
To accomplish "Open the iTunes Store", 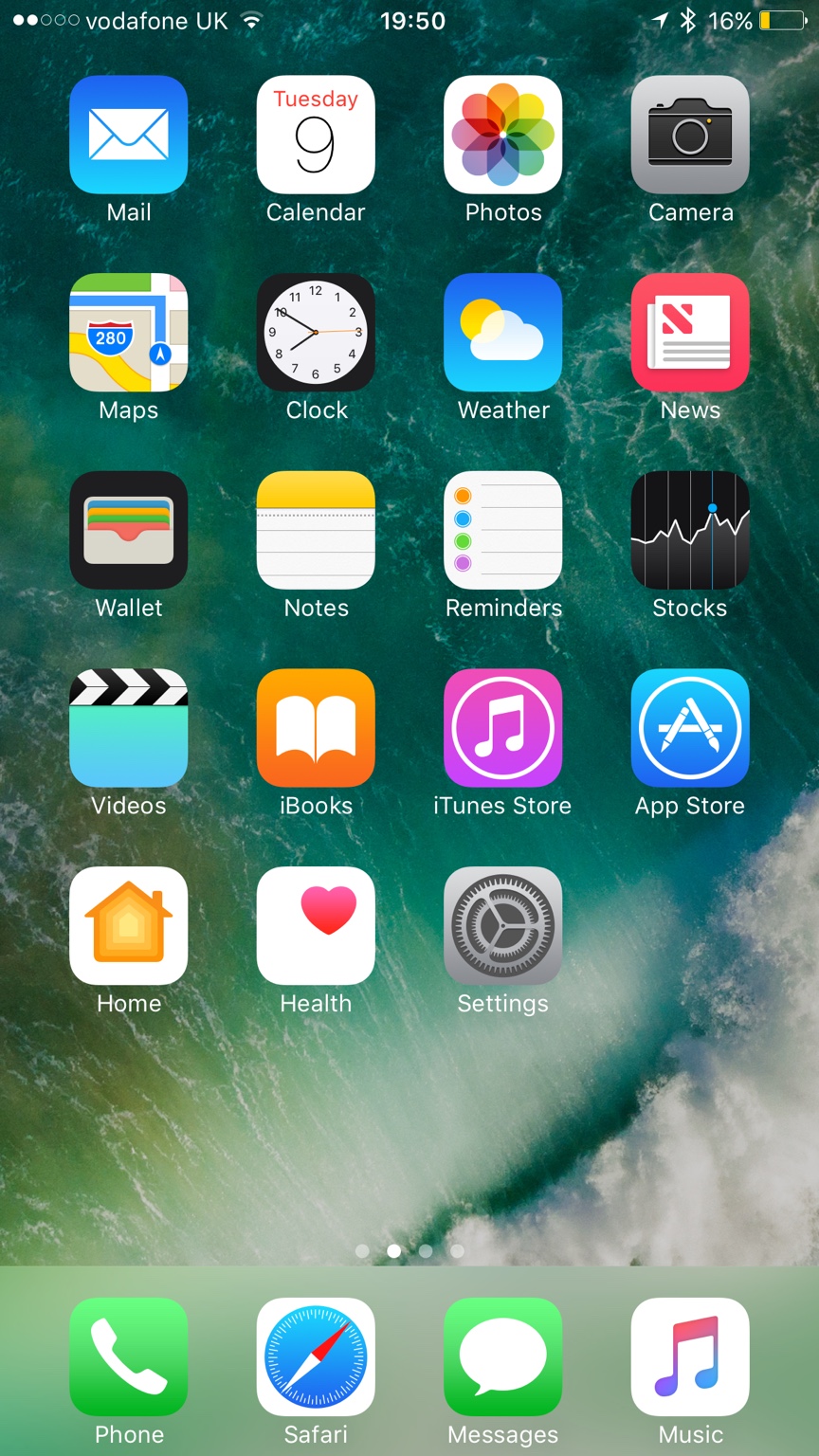I will [503, 728].
